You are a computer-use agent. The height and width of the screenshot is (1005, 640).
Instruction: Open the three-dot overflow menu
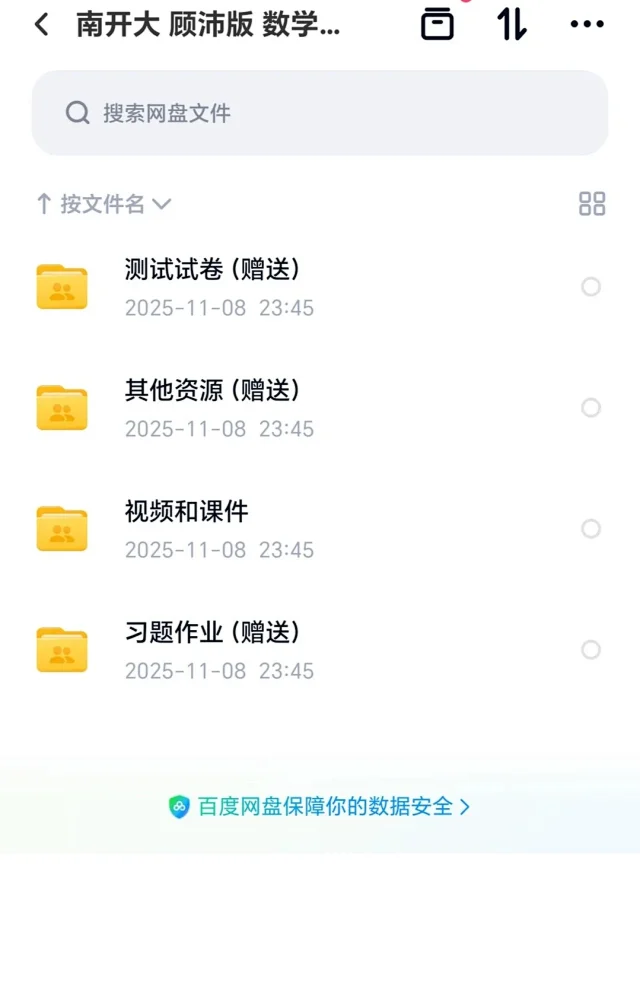click(587, 25)
